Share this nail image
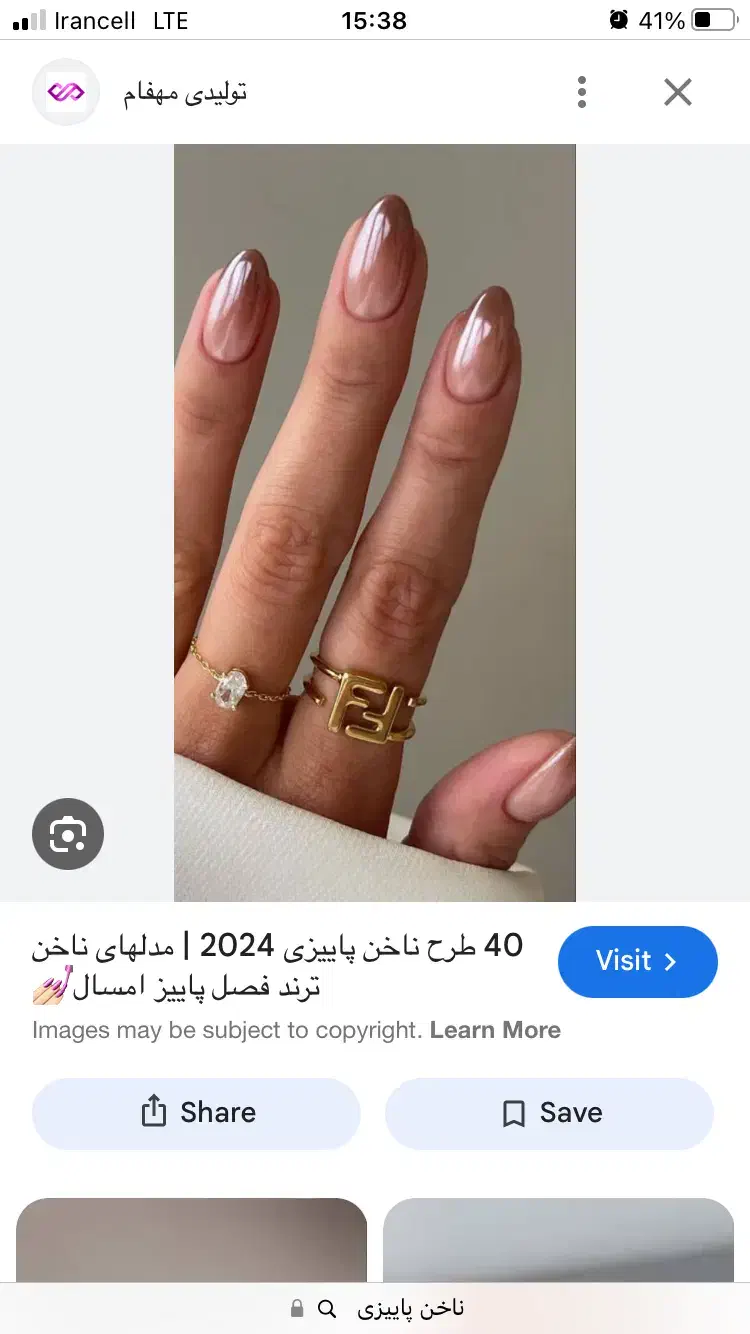 coord(196,1113)
